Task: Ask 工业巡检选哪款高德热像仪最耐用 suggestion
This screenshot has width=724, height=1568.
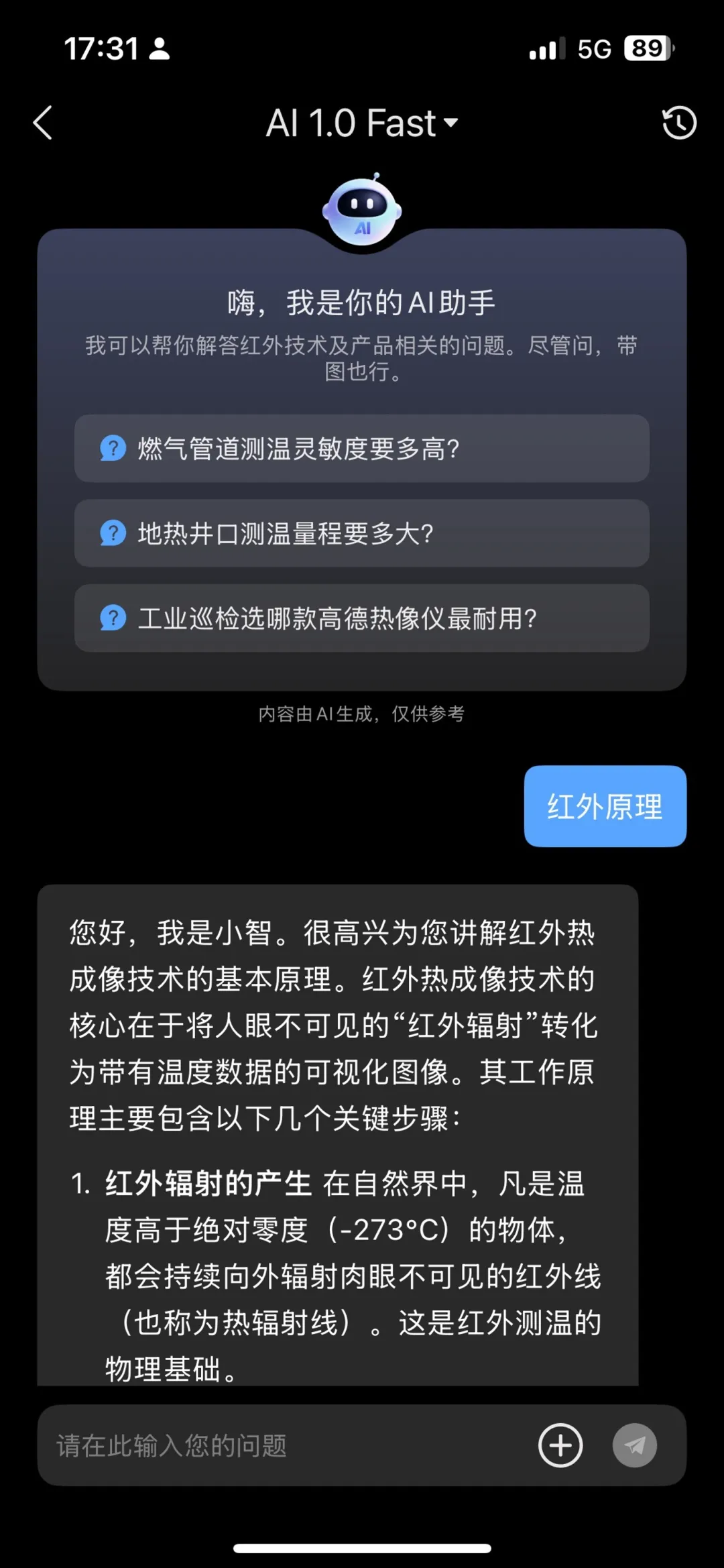Action: coord(362,618)
